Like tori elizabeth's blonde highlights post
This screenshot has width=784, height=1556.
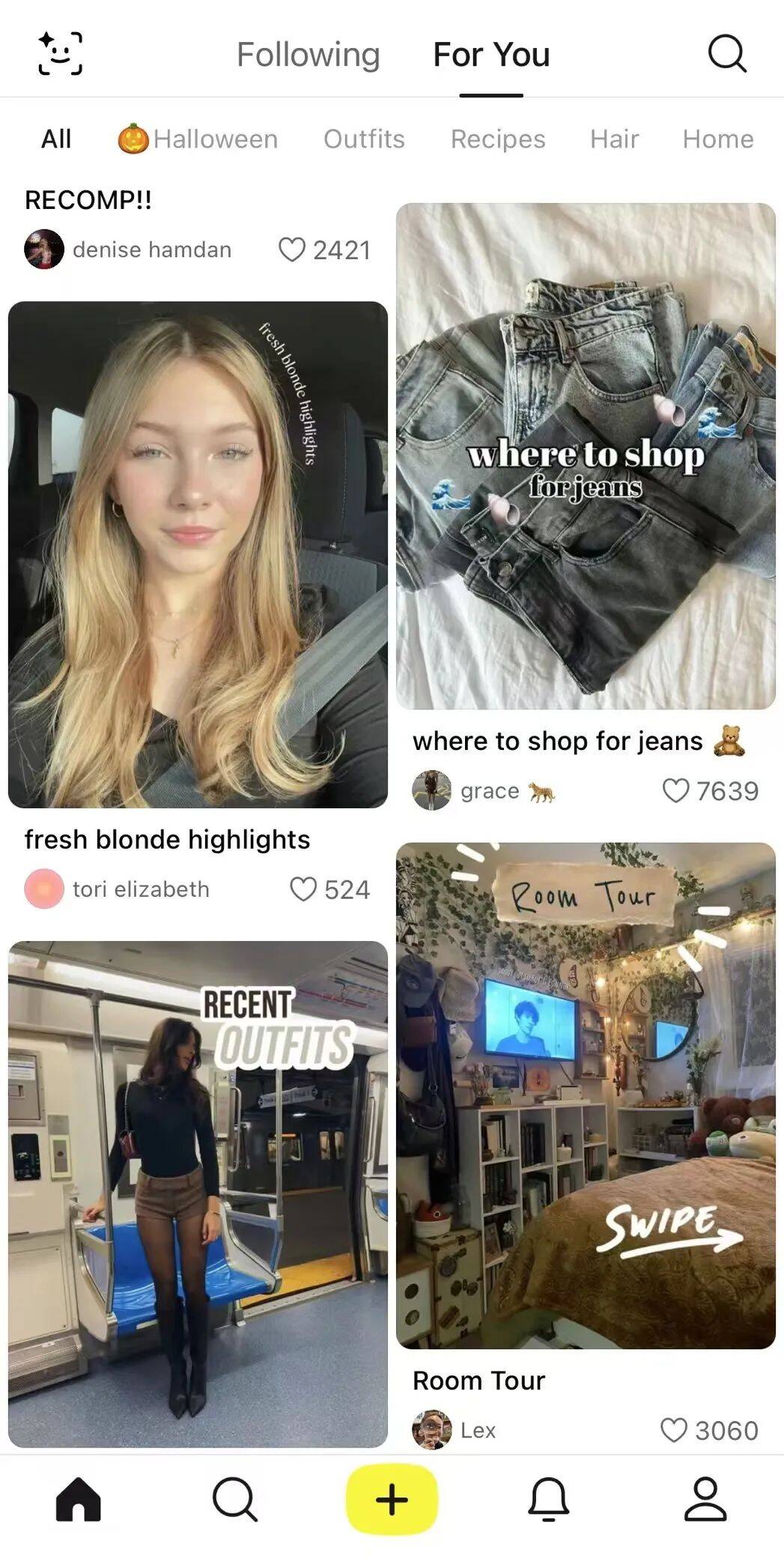pyautogui.click(x=303, y=889)
